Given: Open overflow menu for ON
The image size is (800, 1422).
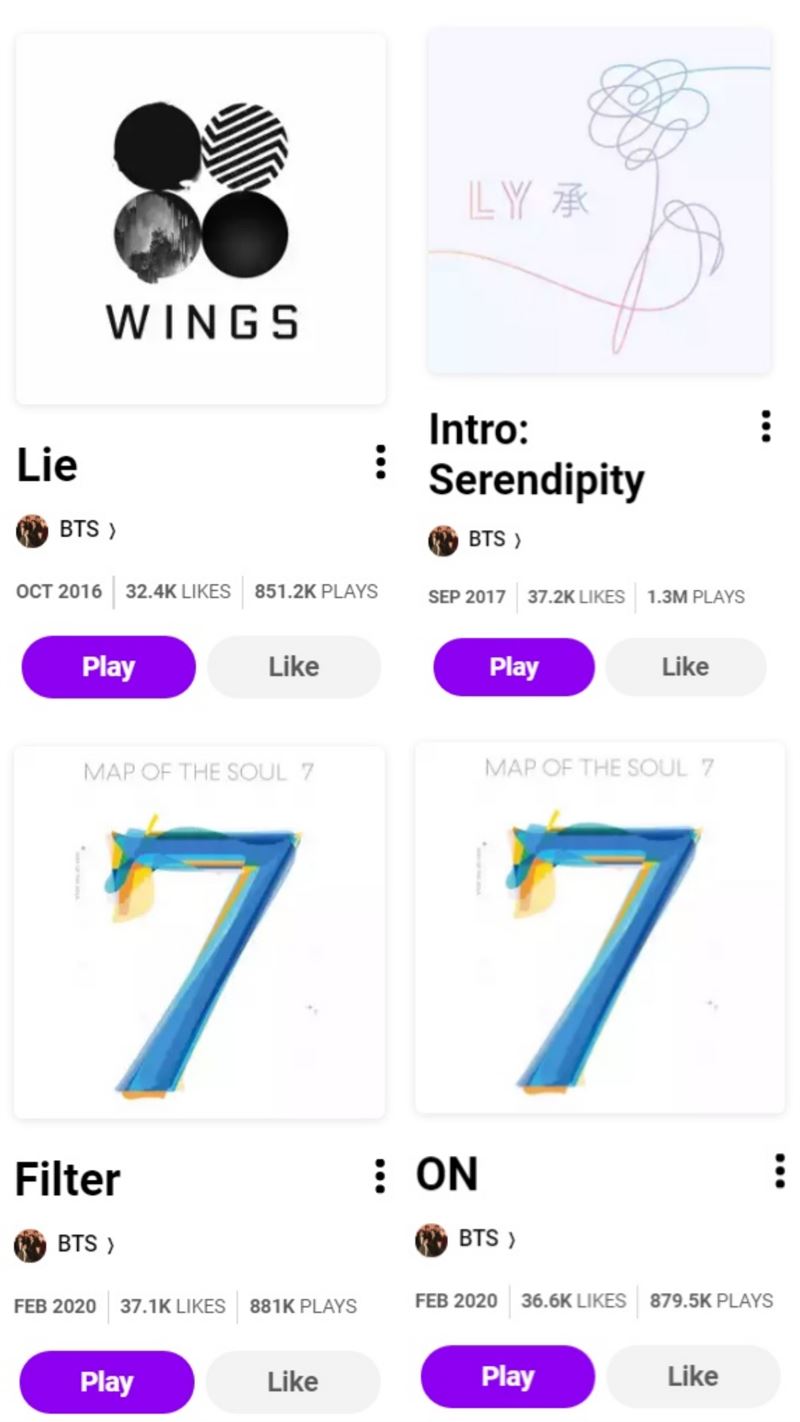Looking at the screenshot, I should point(780,1171).
